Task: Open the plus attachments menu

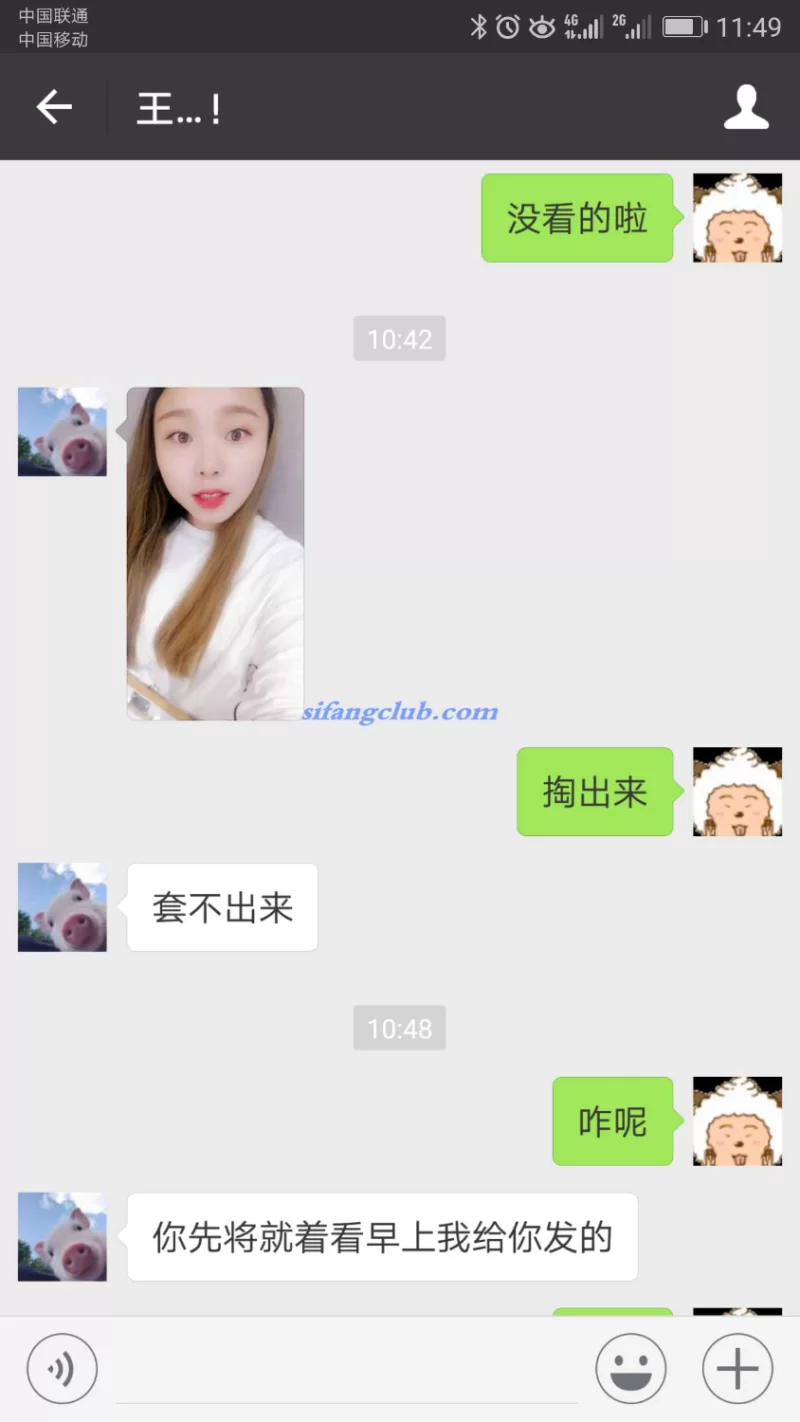Action: (x=738, y=1369)
